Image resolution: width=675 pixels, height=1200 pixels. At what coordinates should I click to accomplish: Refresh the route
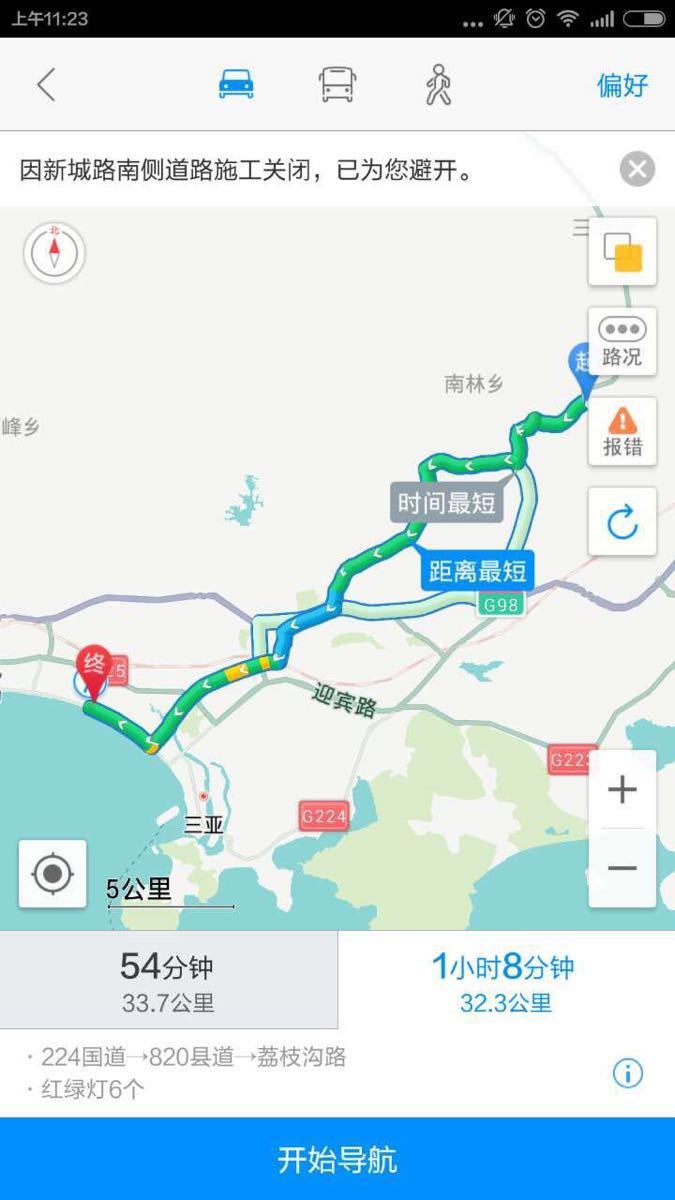pyautogui.click(x=622, y=521)
